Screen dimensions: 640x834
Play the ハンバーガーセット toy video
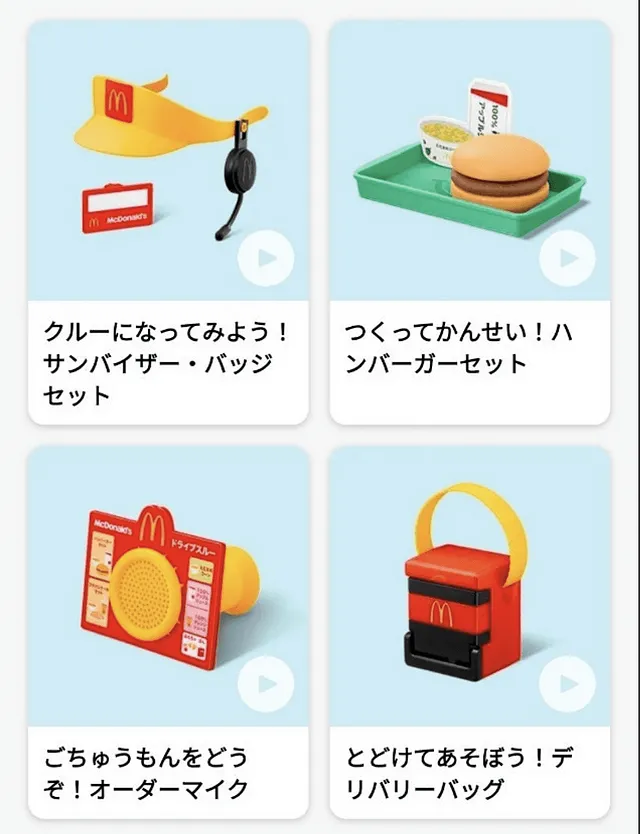(x=567, y=259)
